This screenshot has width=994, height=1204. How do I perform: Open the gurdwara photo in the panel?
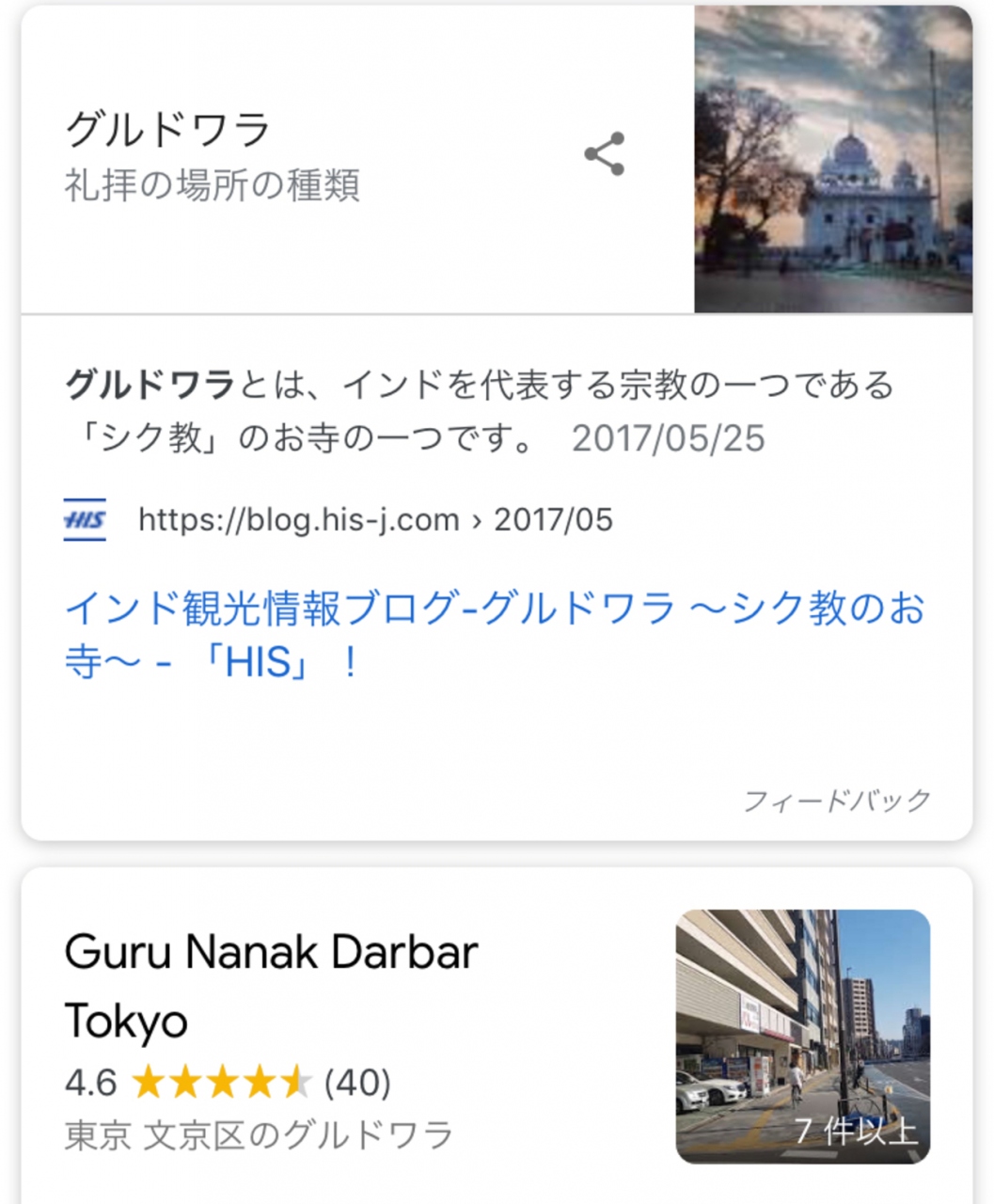[x=833, y=159]
